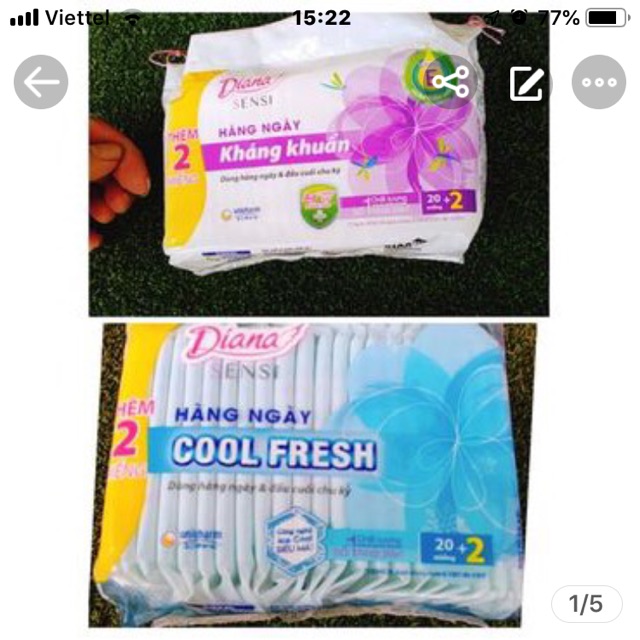The image size is (640, 640).
Task: Share this product
Action: coord(450,83)
